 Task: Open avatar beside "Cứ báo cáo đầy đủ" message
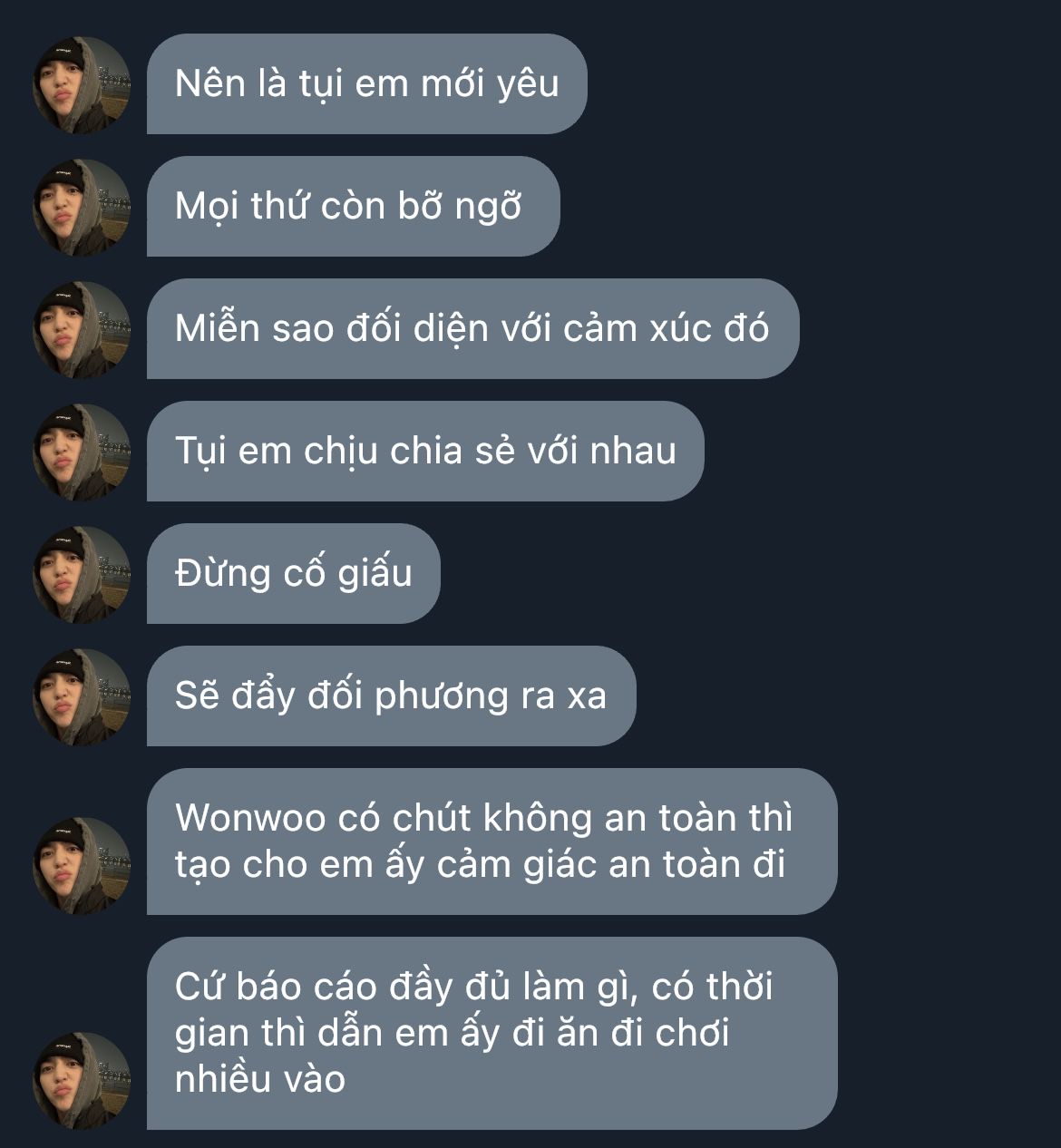pos(82,1081)
